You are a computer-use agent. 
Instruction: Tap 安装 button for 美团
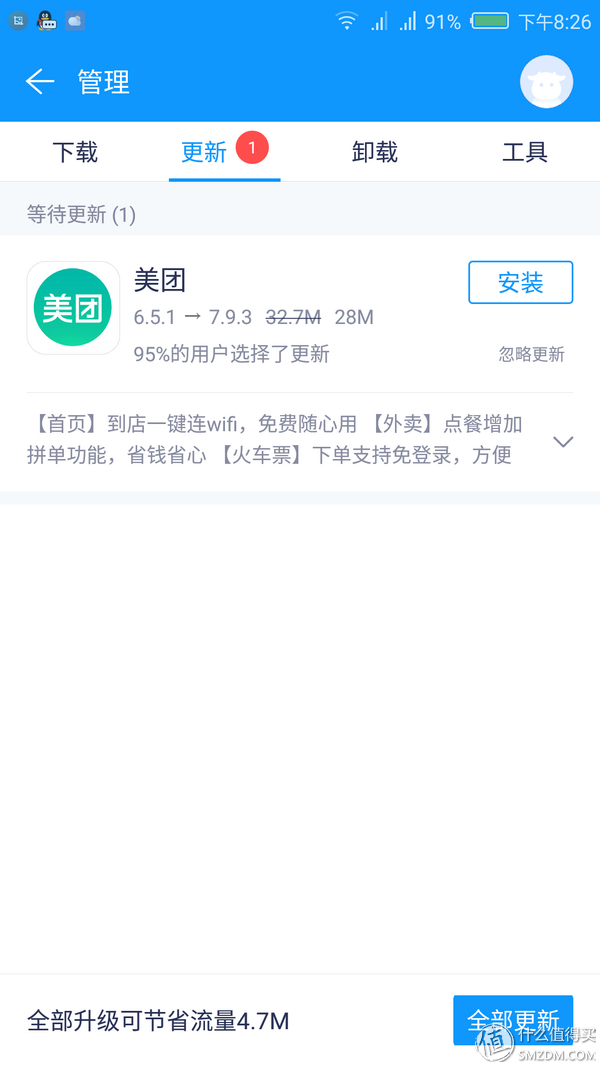(x=520, y=282)
